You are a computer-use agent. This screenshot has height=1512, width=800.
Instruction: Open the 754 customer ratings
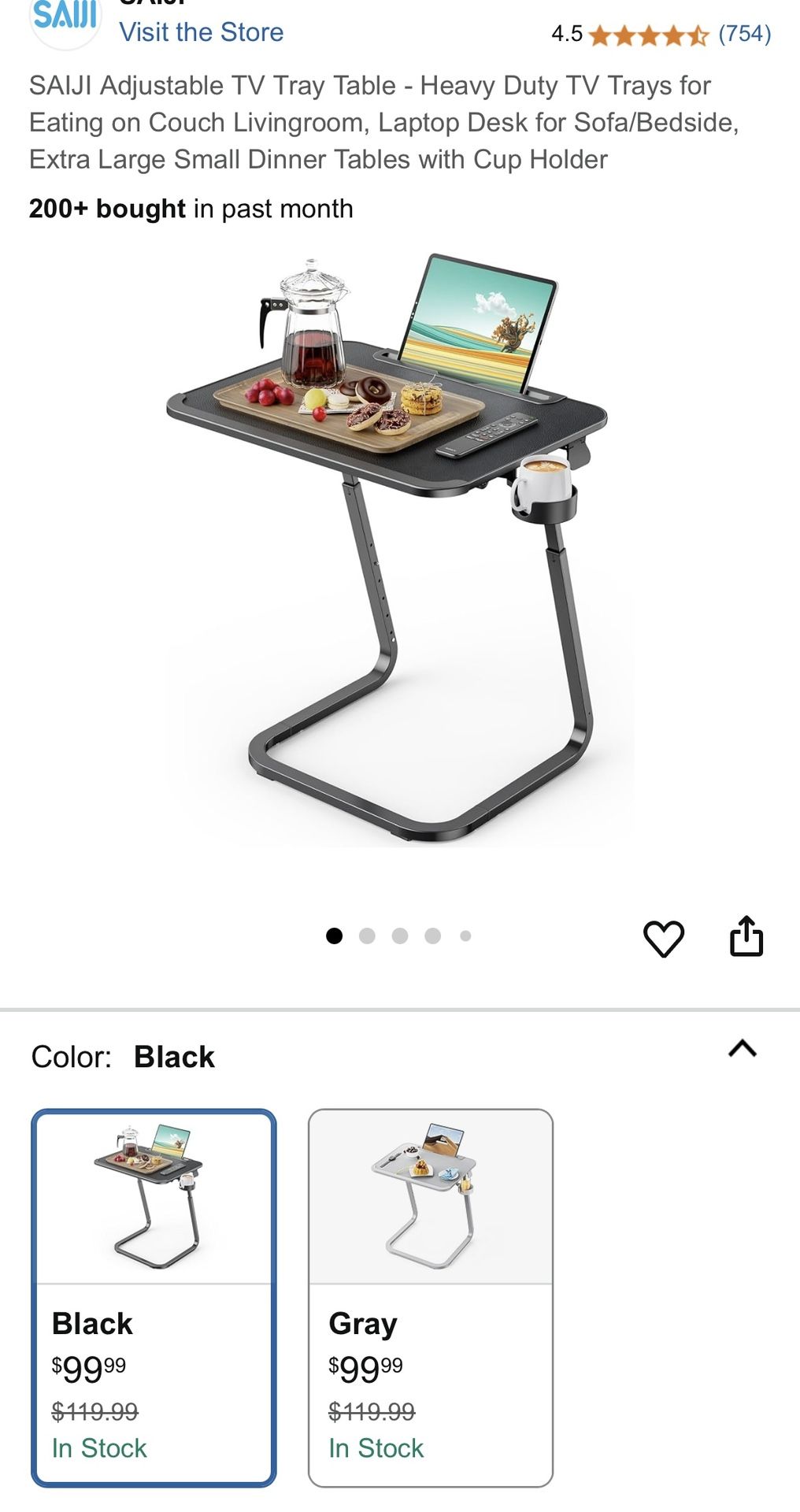[743, 34]
